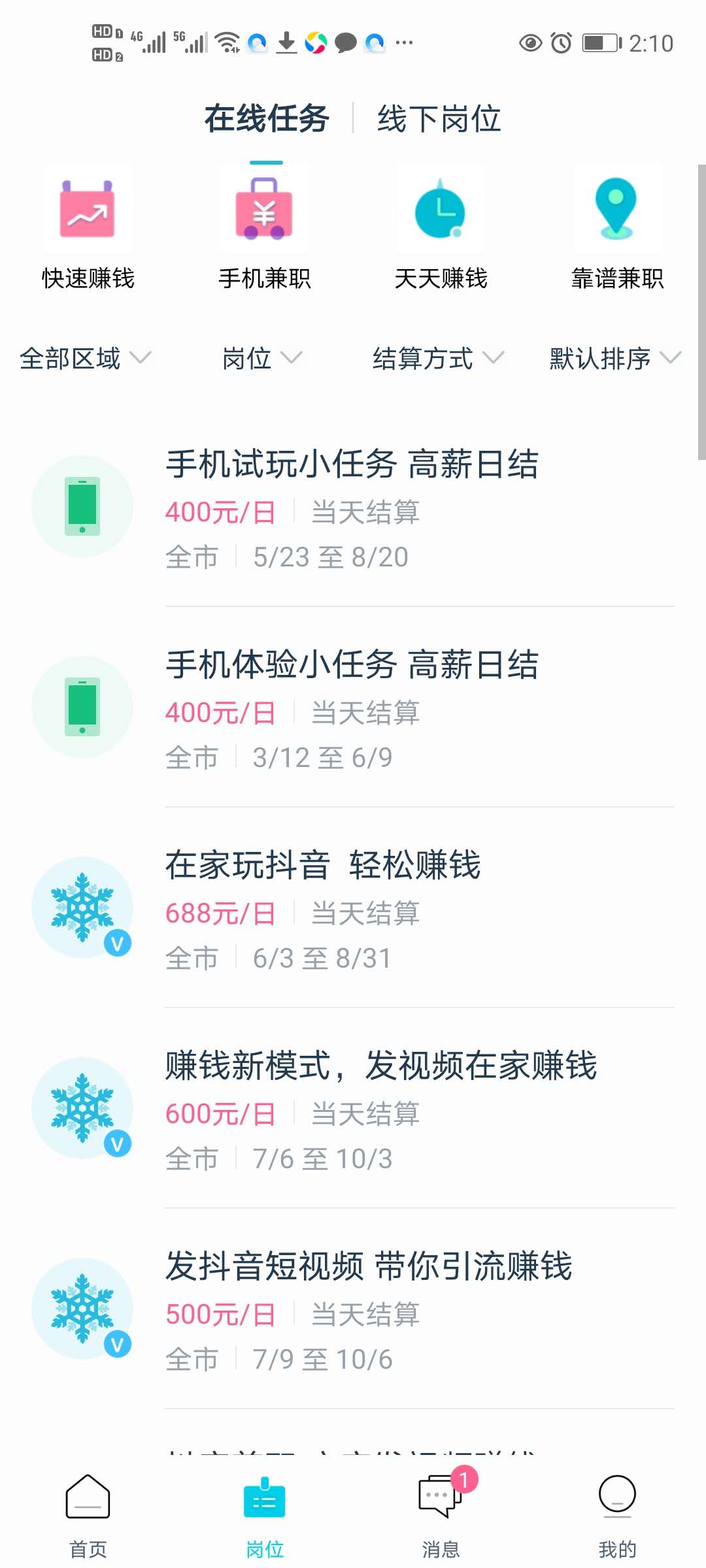Open the 手机兼职 category
Viewport: 706px width, 1568px height.
pos(265,229)
